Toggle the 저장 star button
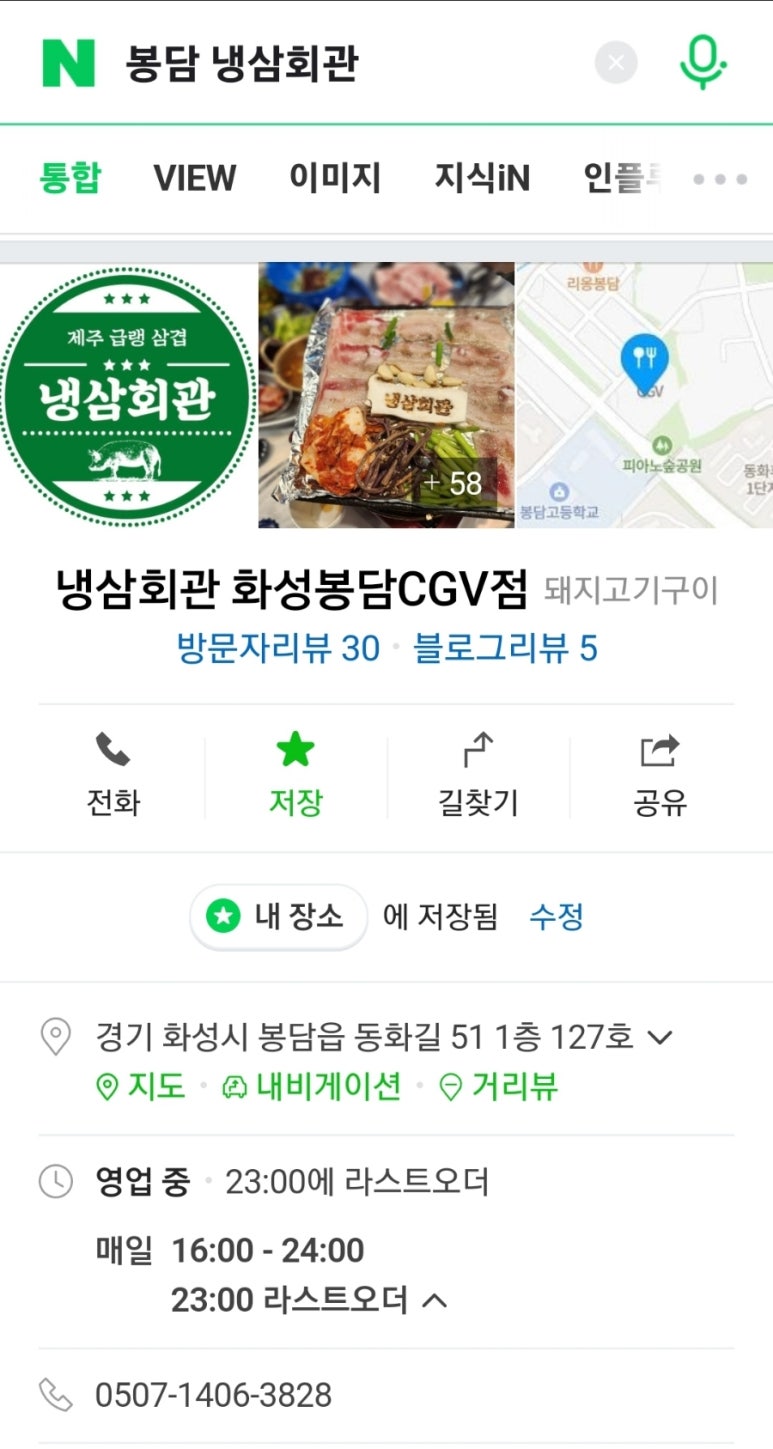 pyautogui.click(x=295, y=776)
